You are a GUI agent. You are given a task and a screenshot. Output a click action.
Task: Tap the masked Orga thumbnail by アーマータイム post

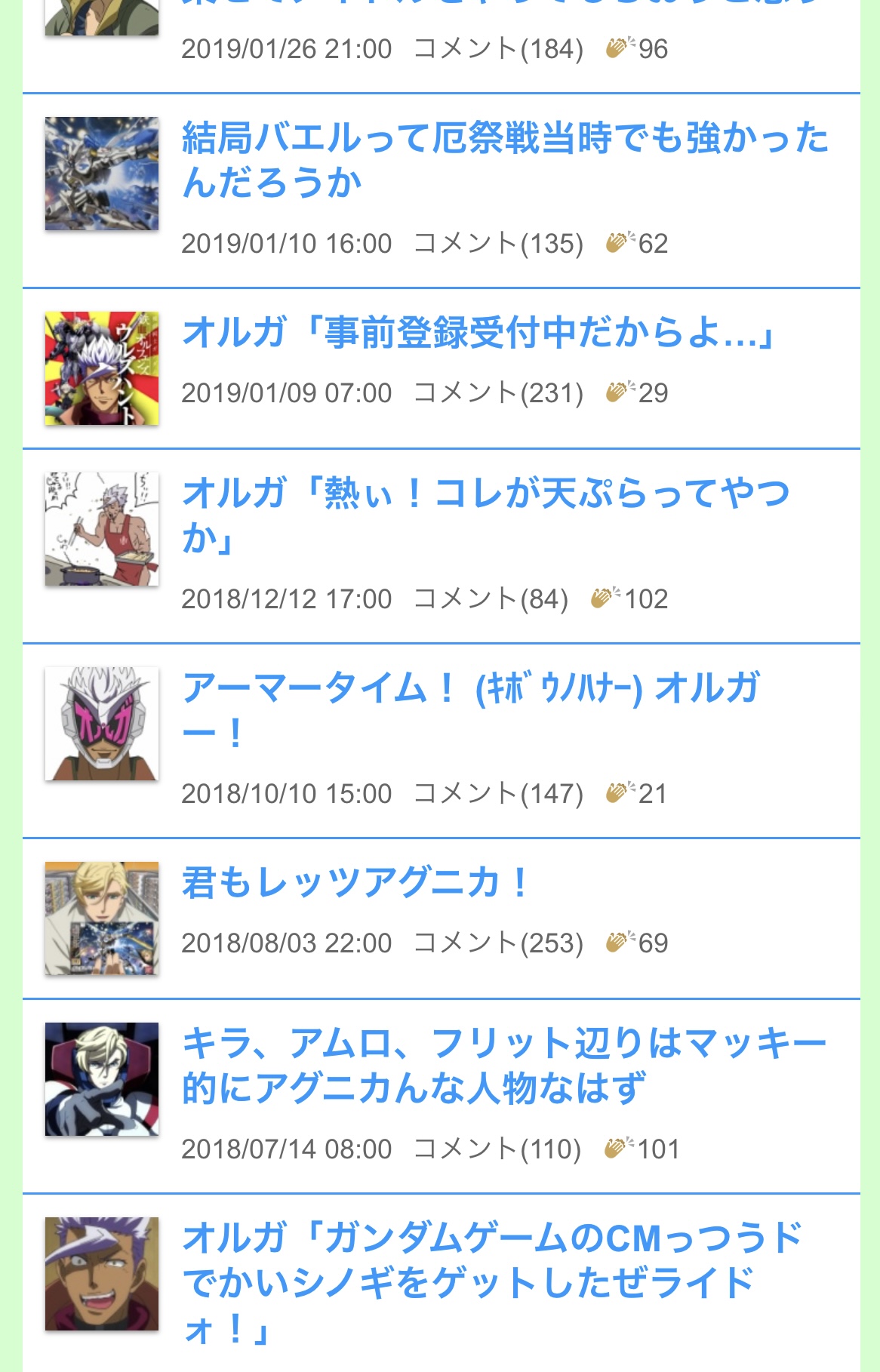point(102,724)
